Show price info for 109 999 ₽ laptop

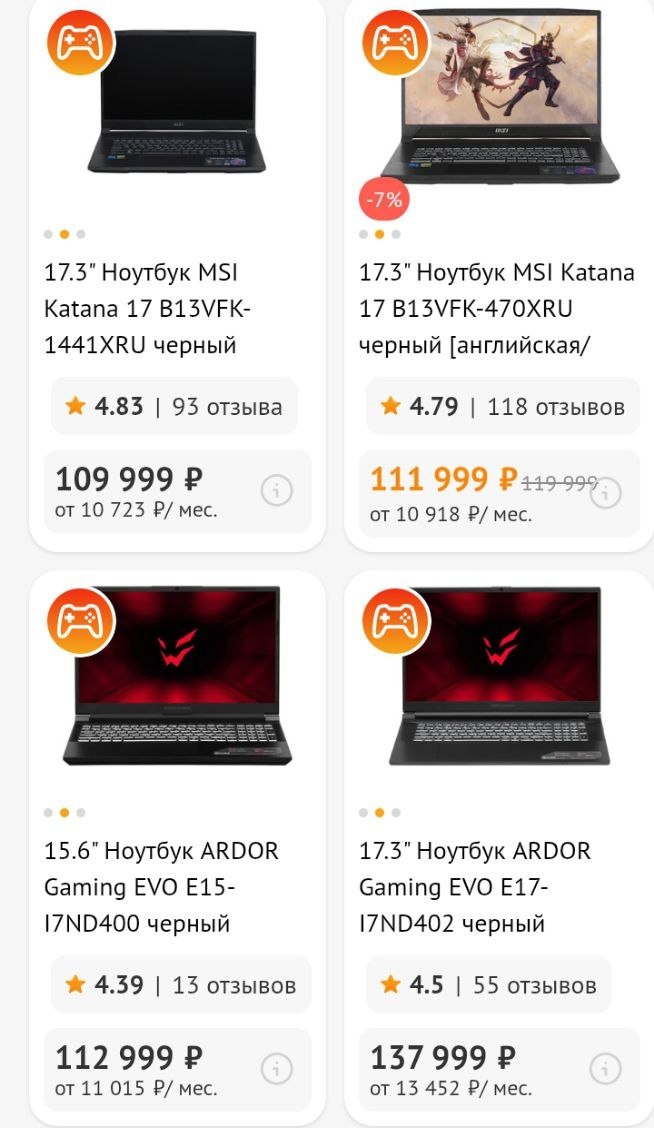tap(277, 491)
